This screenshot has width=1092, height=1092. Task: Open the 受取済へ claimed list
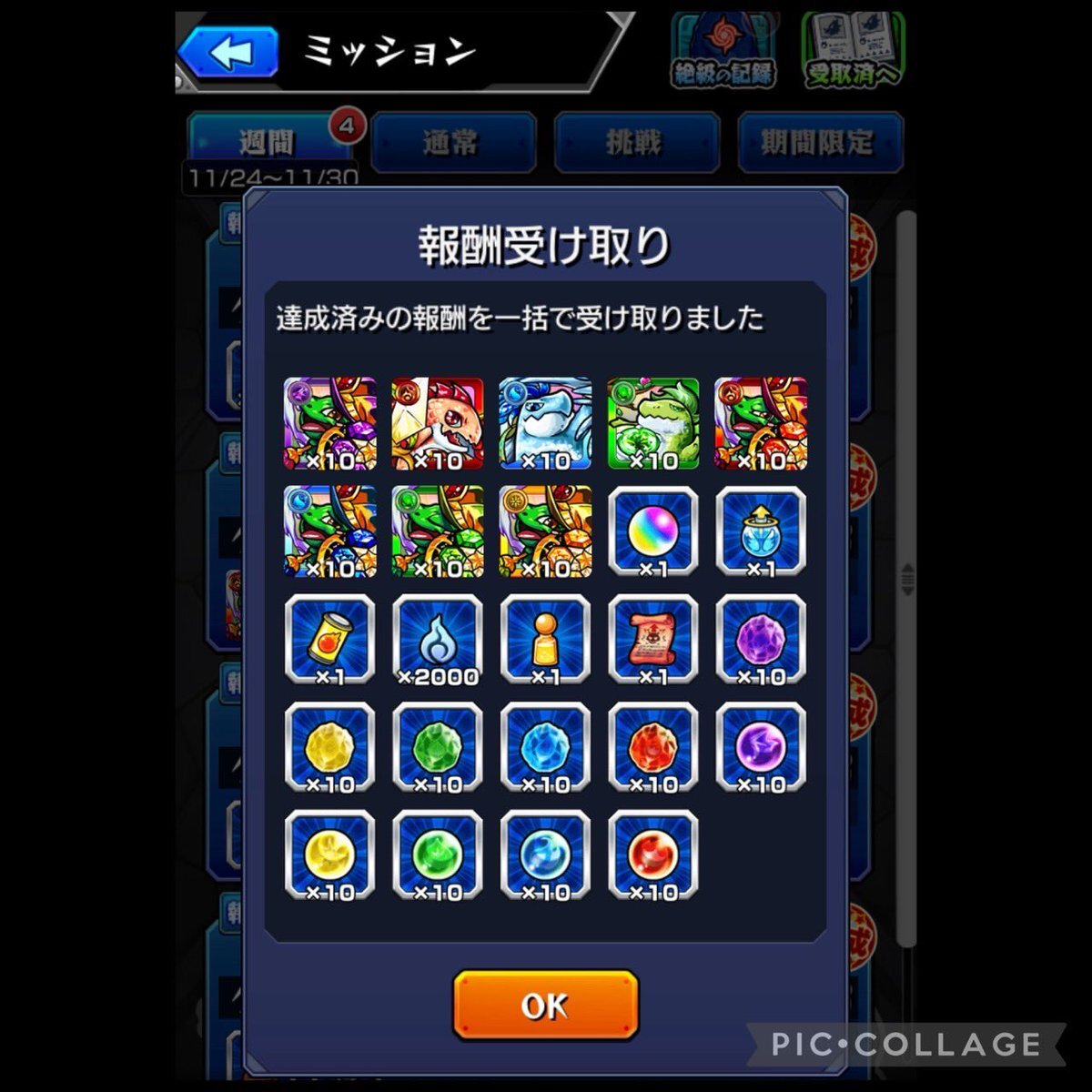[852, 52]
